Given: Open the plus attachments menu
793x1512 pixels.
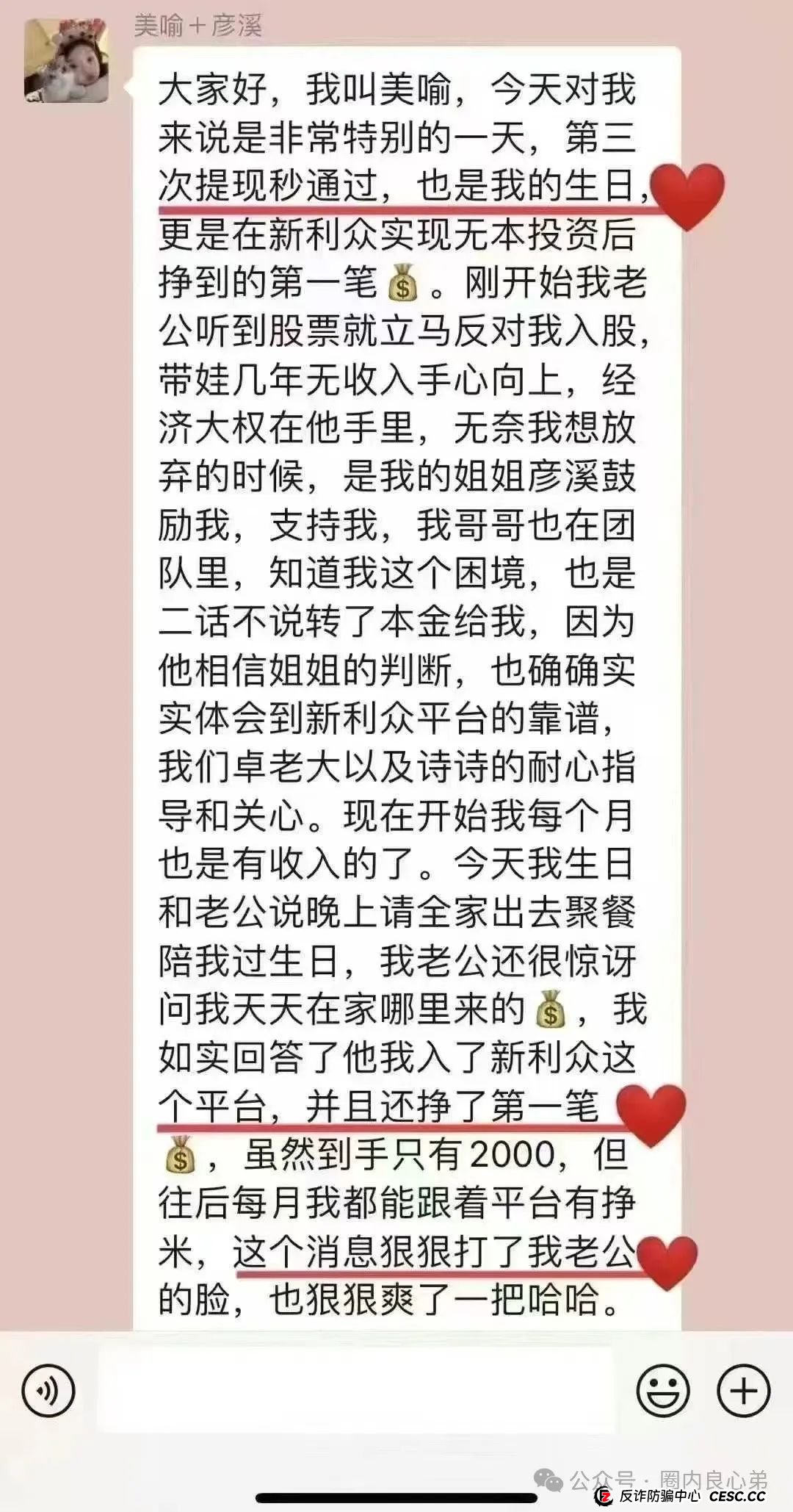Looking at the screenshot, I should point(743,1391).
